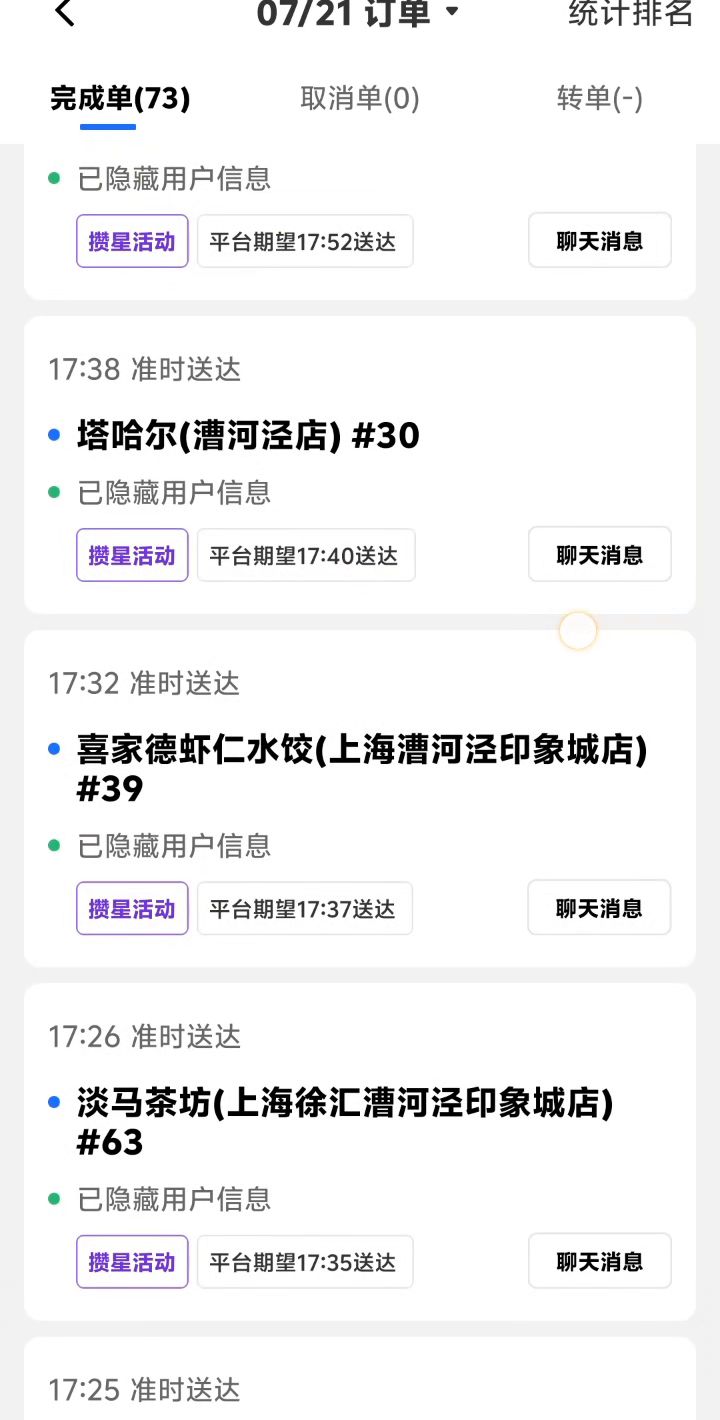The width and height of the screenshot is (720, 1420).
Task: Select the 完成单(73) tab
Action: (120, 98)
